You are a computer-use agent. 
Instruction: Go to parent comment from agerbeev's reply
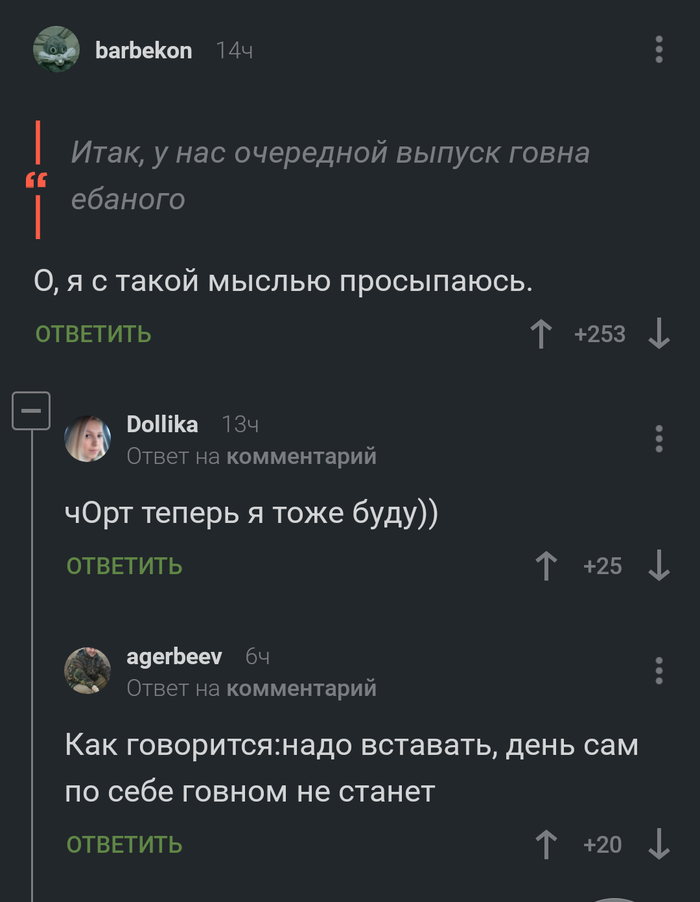point(301,689)
